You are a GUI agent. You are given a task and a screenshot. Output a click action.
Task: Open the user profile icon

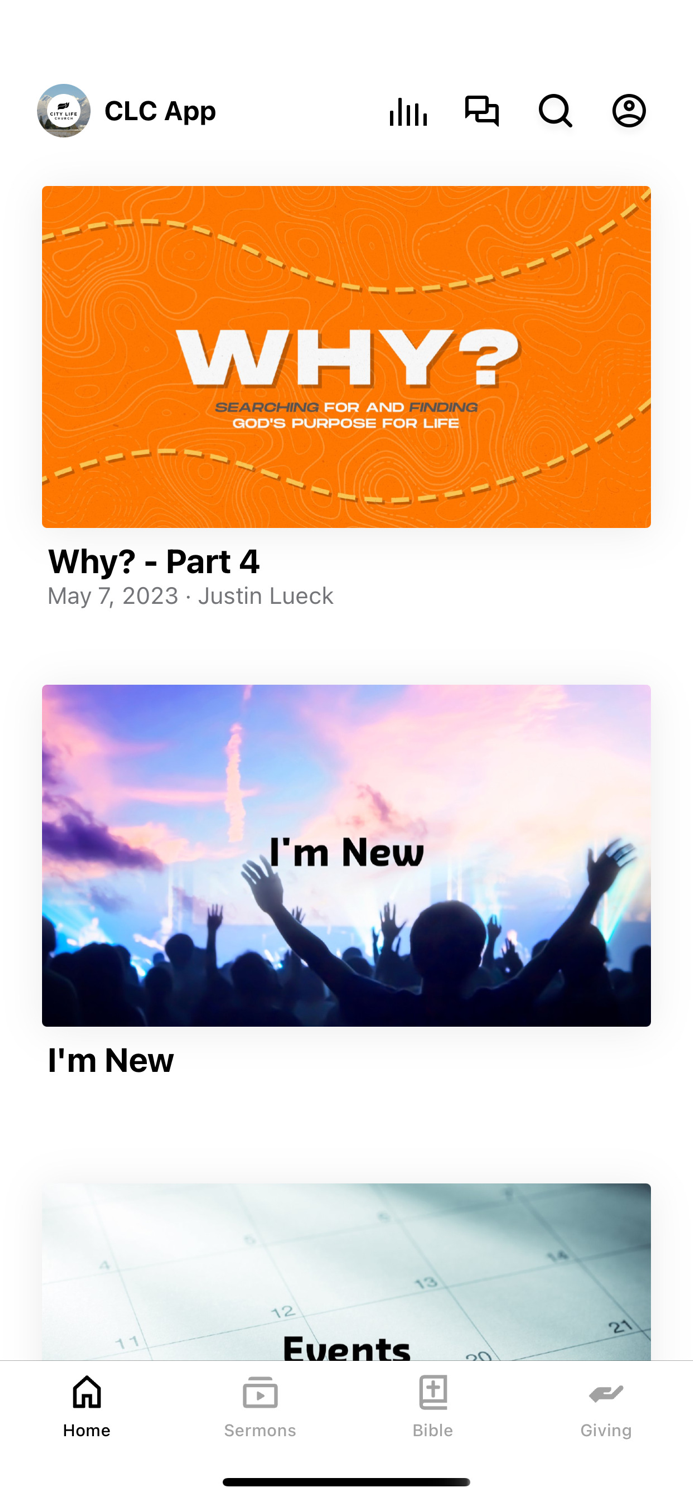point(629,111)
